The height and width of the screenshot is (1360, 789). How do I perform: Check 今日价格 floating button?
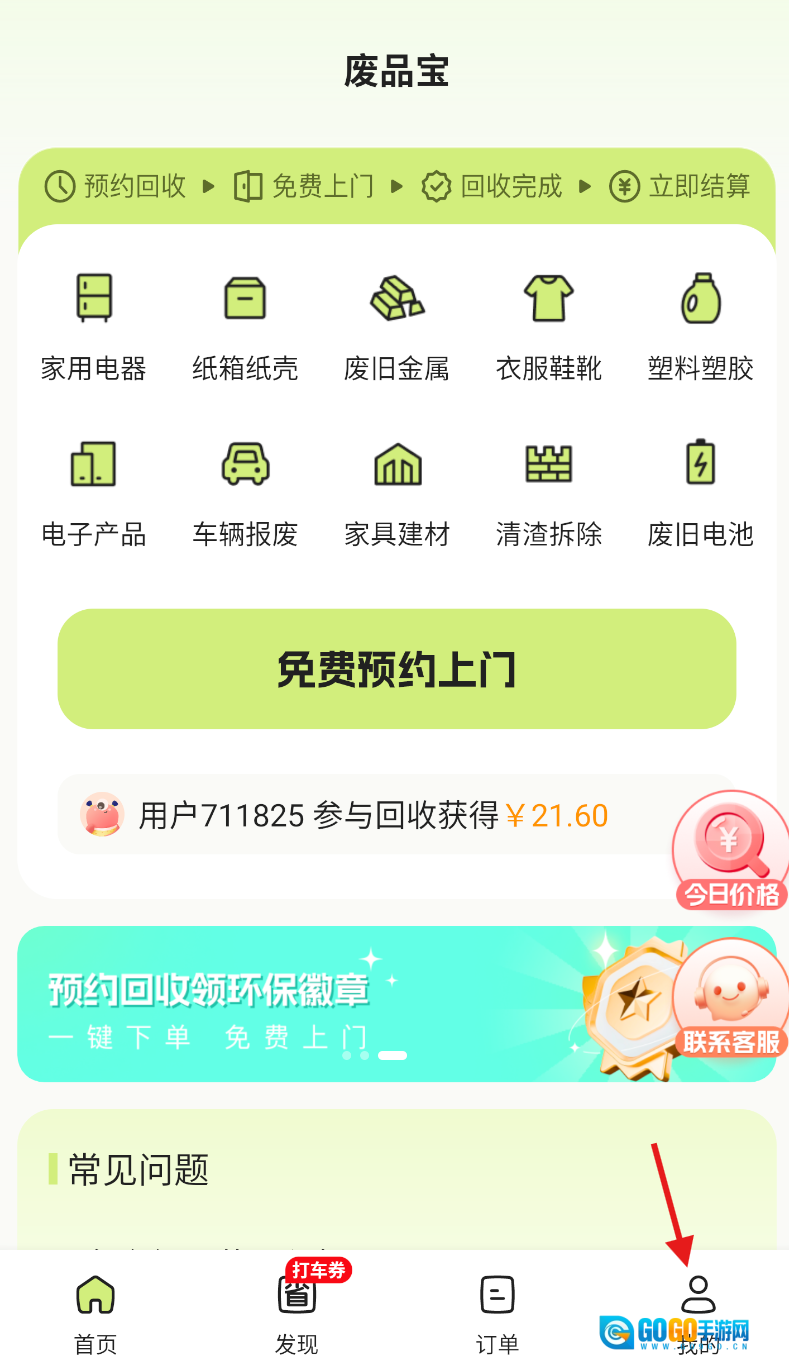730,850
